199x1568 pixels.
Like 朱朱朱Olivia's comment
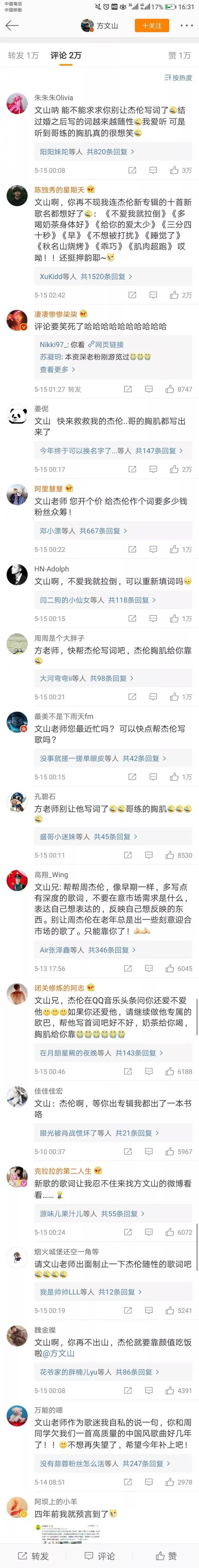(180, 170)
